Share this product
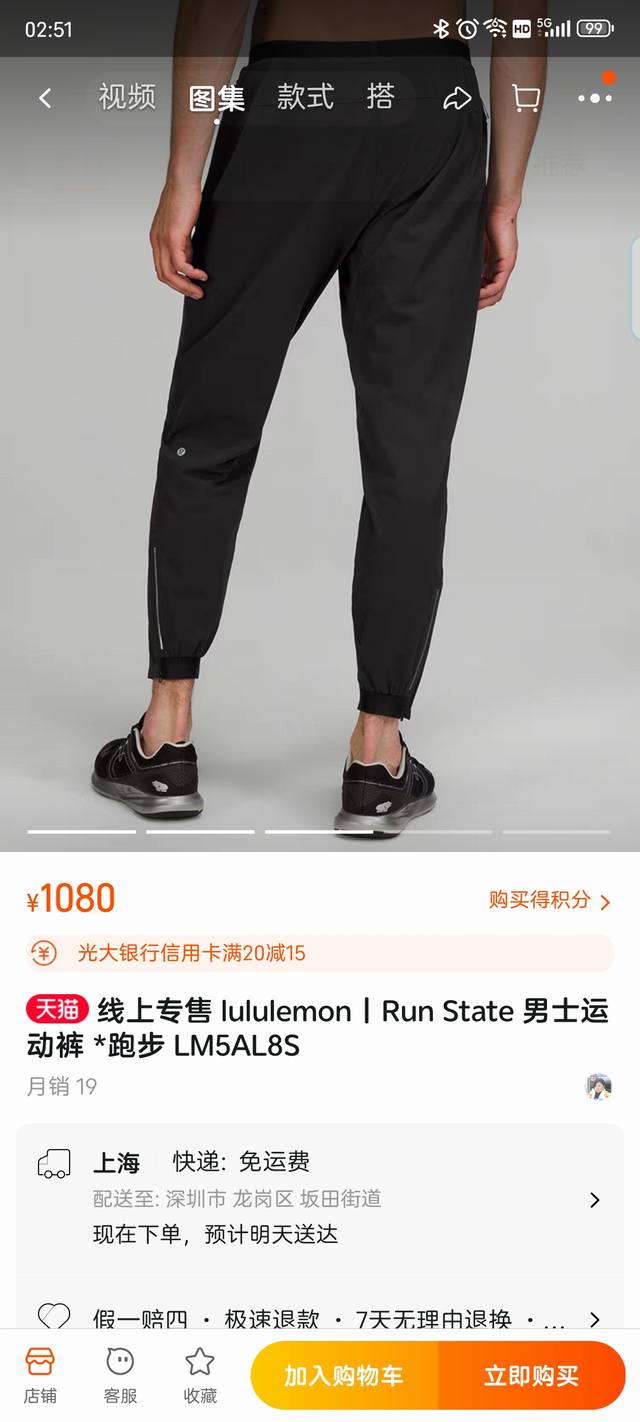The width and height of the screenshot is (640, 1422). tap(457, 98)
